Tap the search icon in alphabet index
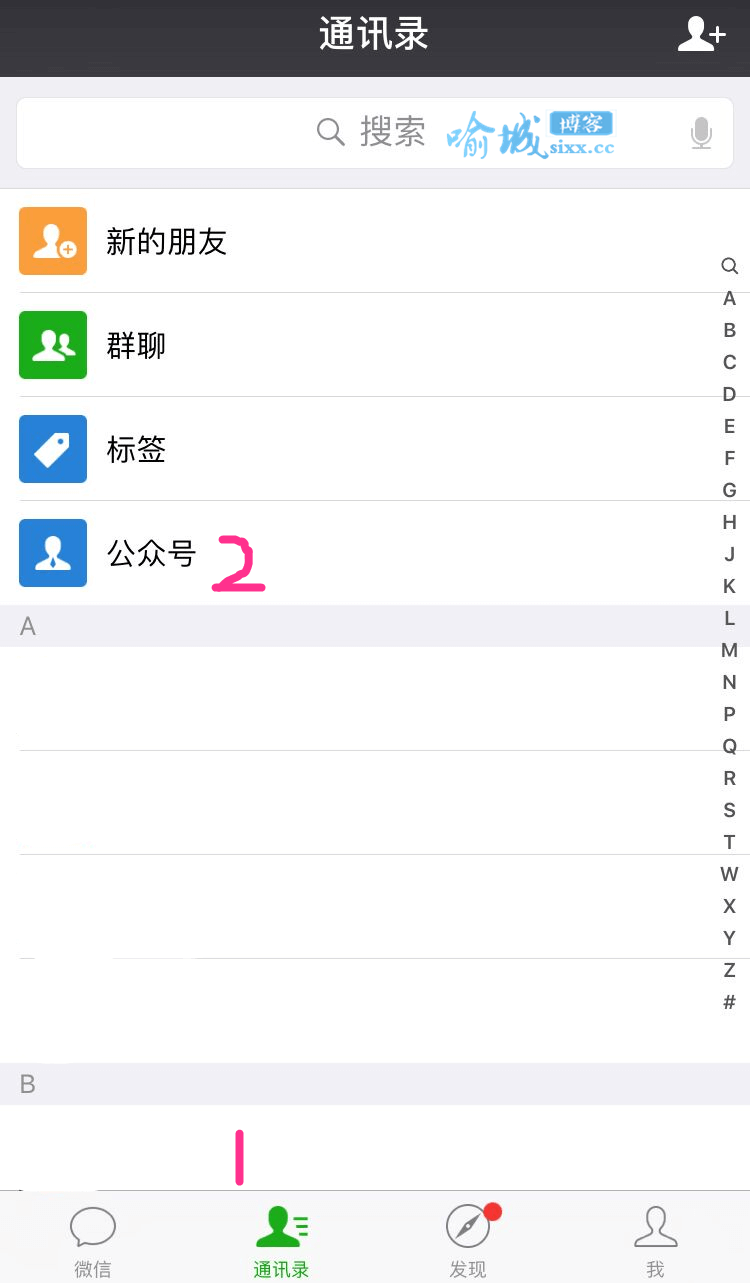Screen dimensions: 750x1283 point(729,266)
